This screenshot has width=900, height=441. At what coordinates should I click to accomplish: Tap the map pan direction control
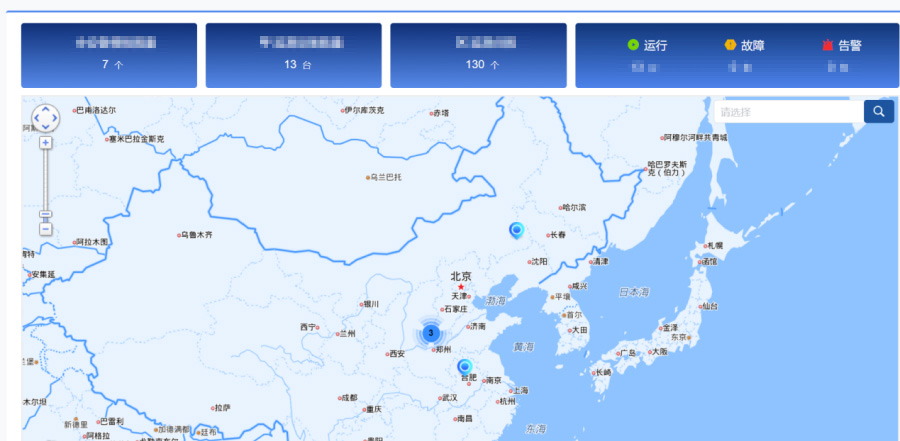(x=46, y=118)
